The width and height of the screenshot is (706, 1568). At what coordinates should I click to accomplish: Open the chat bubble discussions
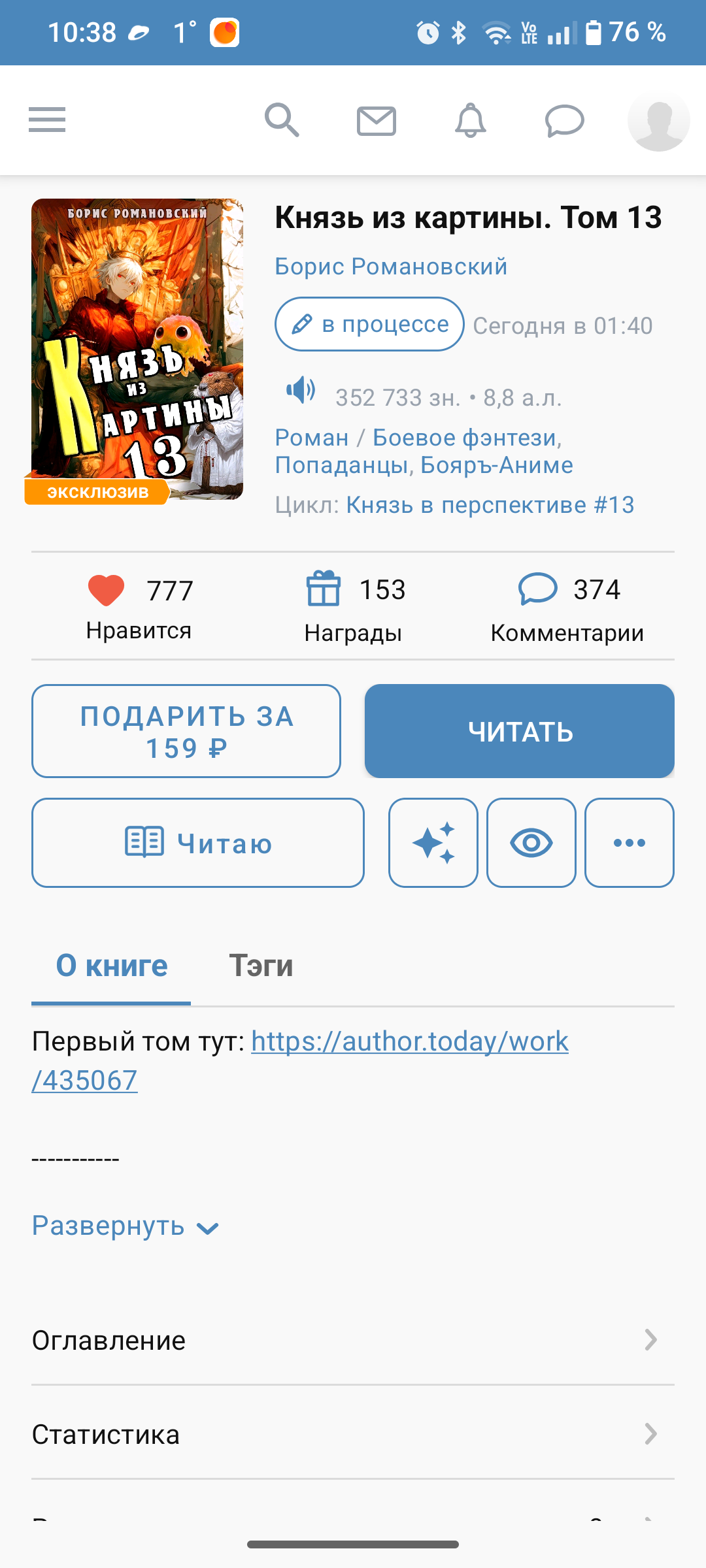pos(564,121)
